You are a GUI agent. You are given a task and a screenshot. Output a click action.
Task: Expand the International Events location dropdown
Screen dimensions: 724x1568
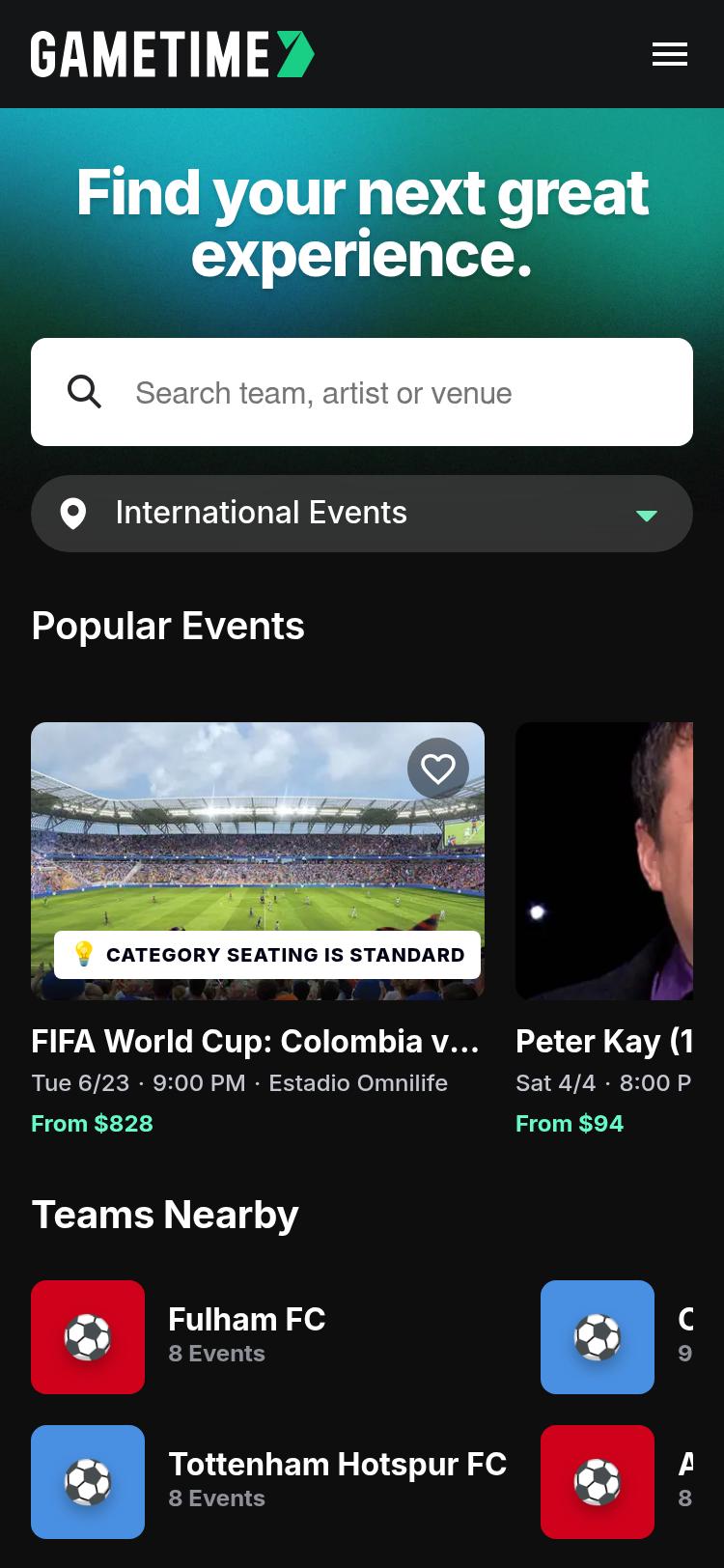click(362, 514)
